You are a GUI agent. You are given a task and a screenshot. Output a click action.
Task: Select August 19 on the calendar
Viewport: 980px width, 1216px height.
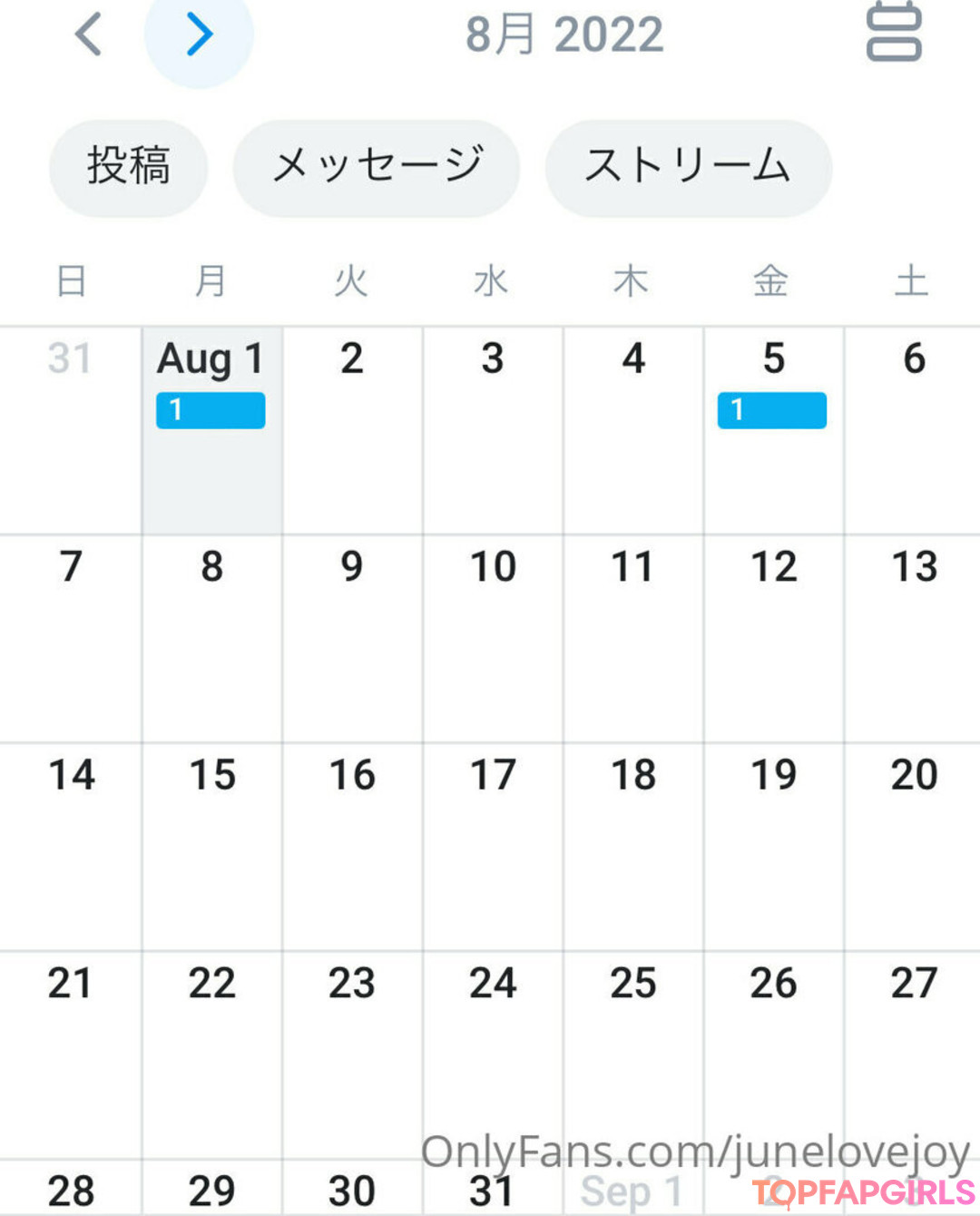[x=773, y=844]
